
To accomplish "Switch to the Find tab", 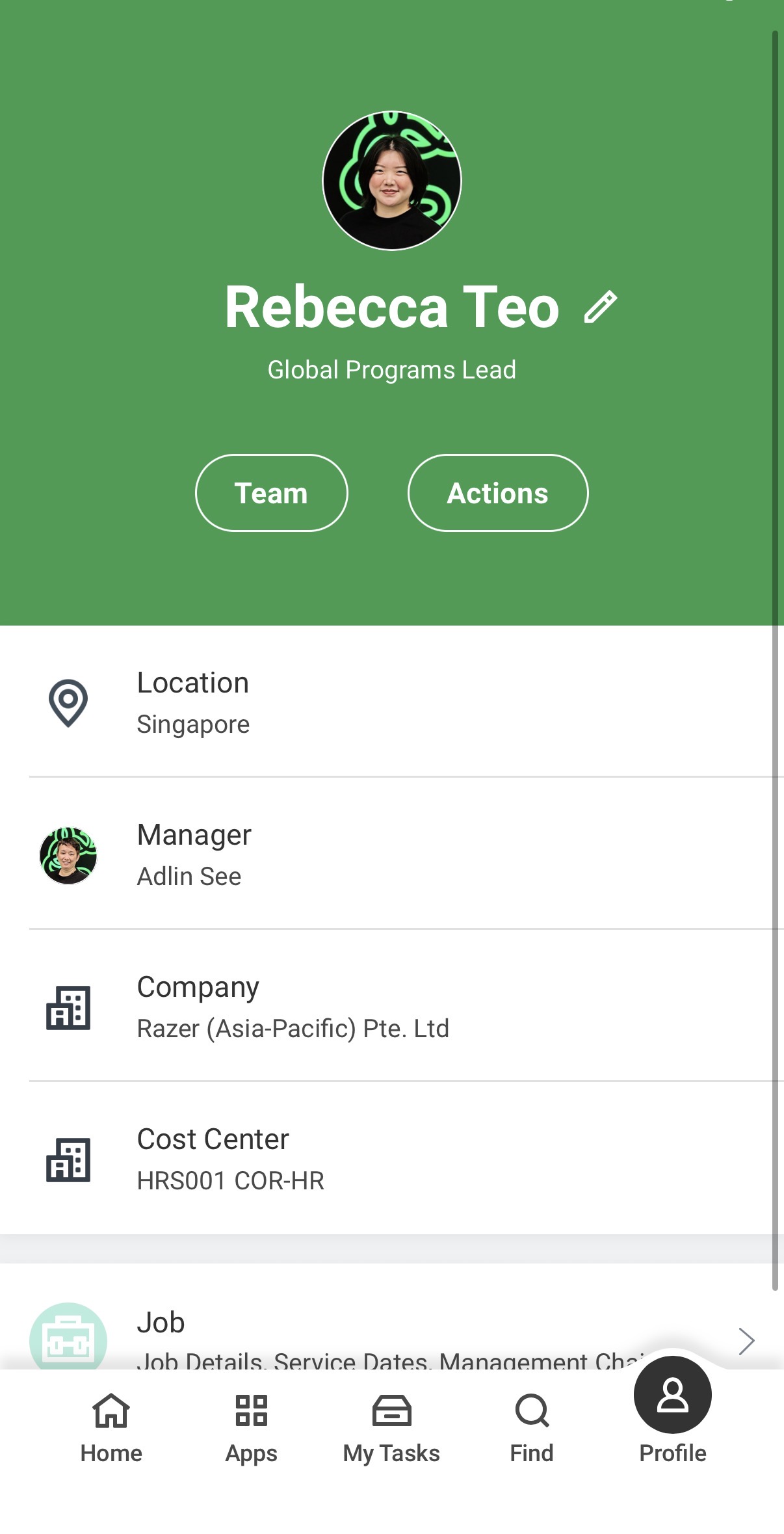I will (x=532, y=1428).
